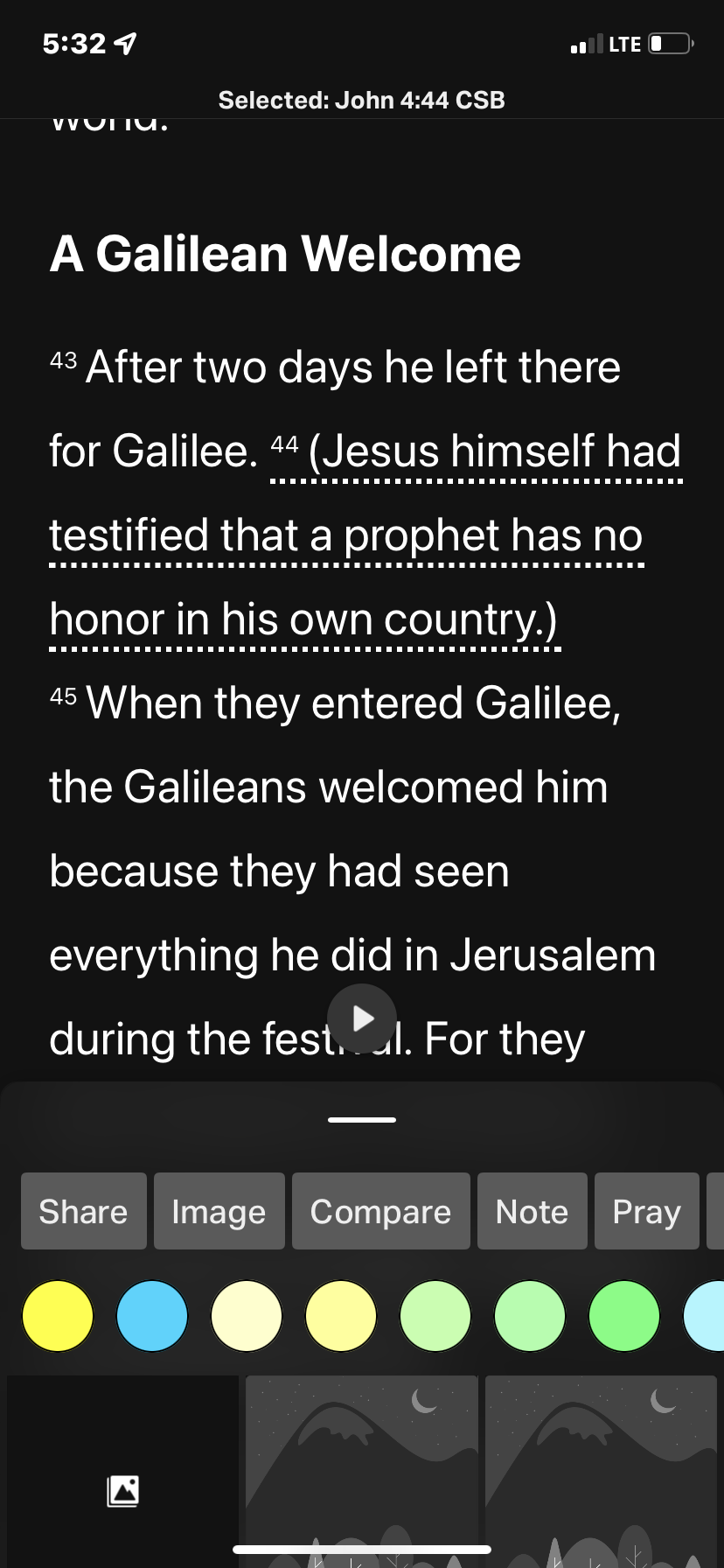Tap Pray for the selected verse
The height and width of the screenshot is (1568, 724).
646,1211
